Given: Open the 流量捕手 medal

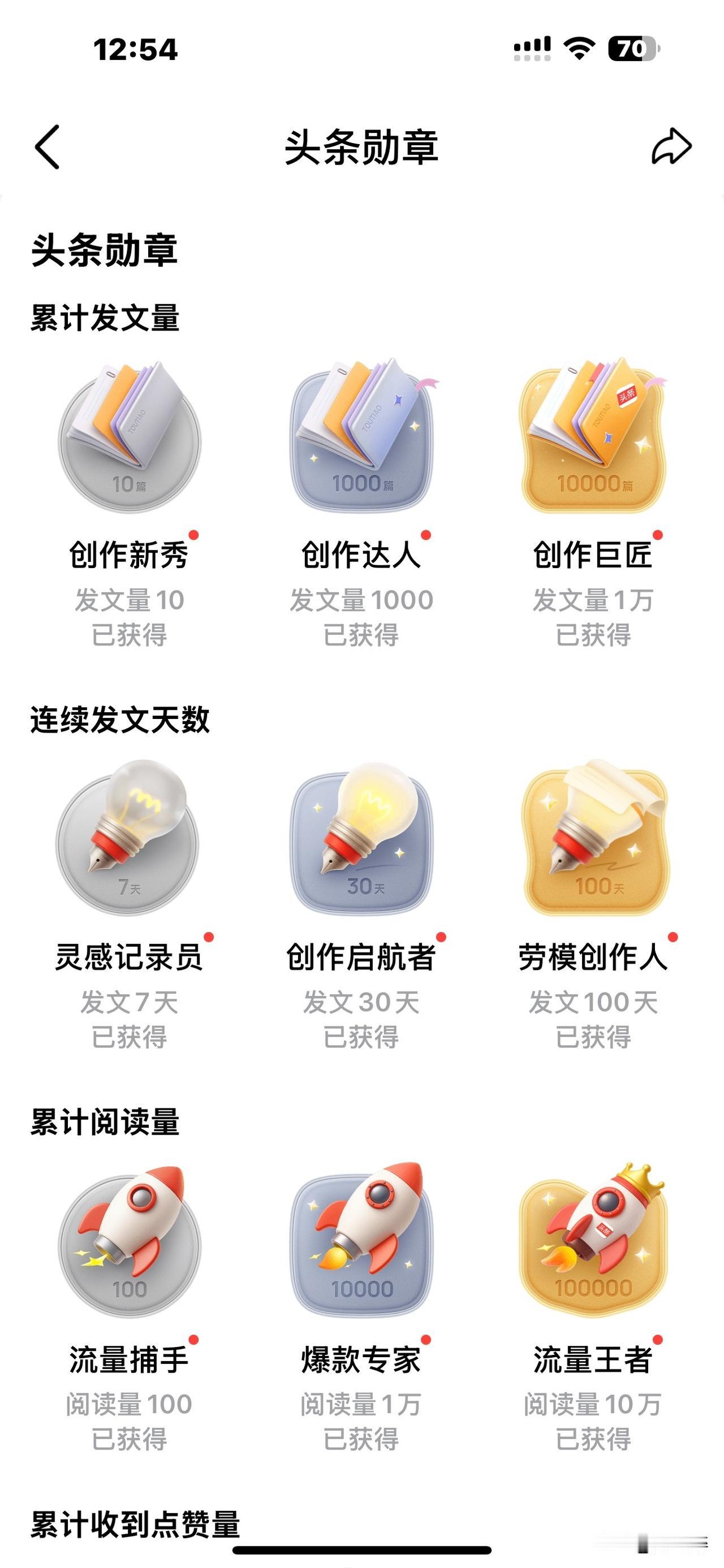Looking at the screenshot, I should [x=129, y=1242].
